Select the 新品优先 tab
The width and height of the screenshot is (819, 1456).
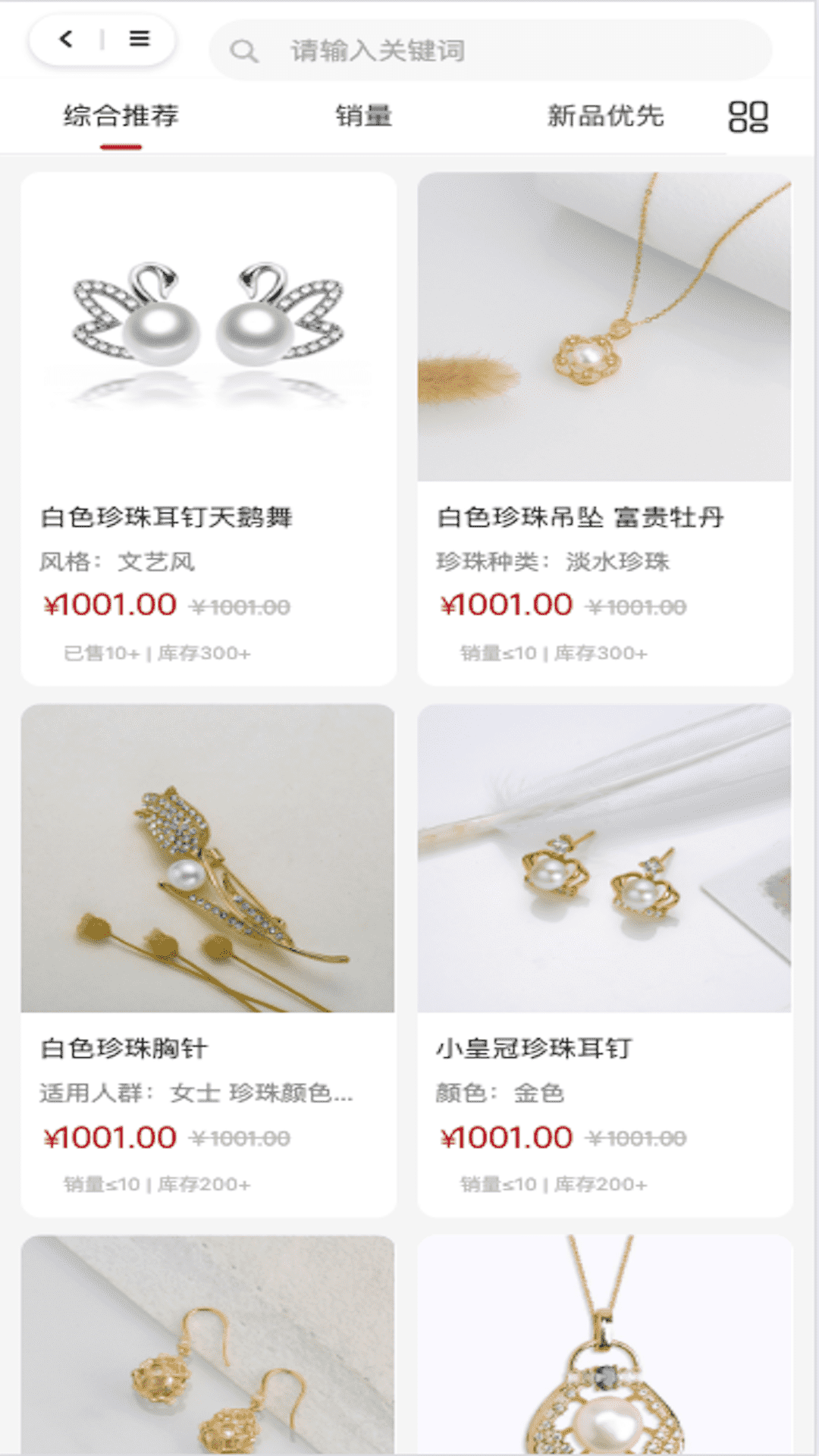point(607,115)
